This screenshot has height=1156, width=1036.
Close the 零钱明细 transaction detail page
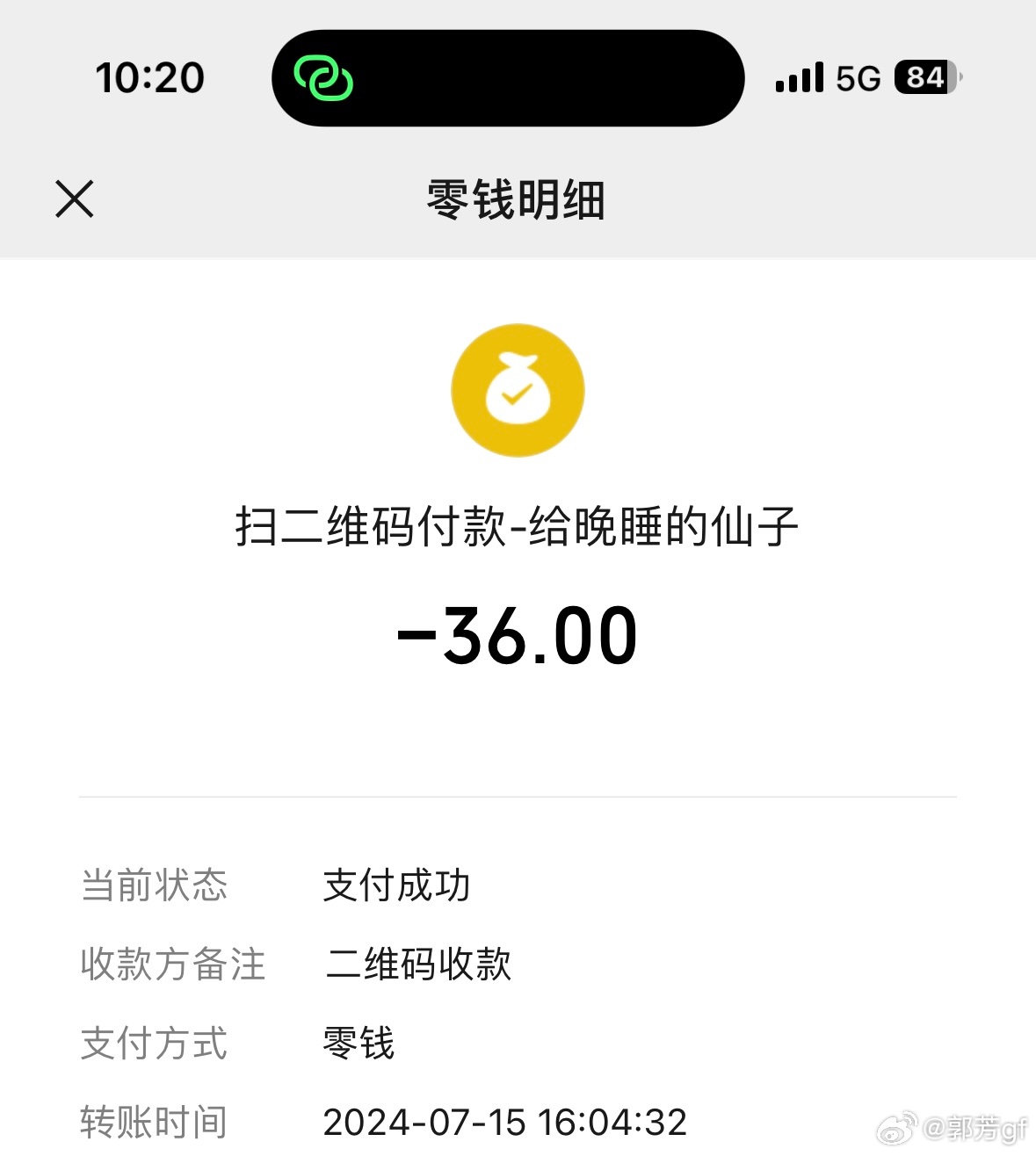pos(75,199)
